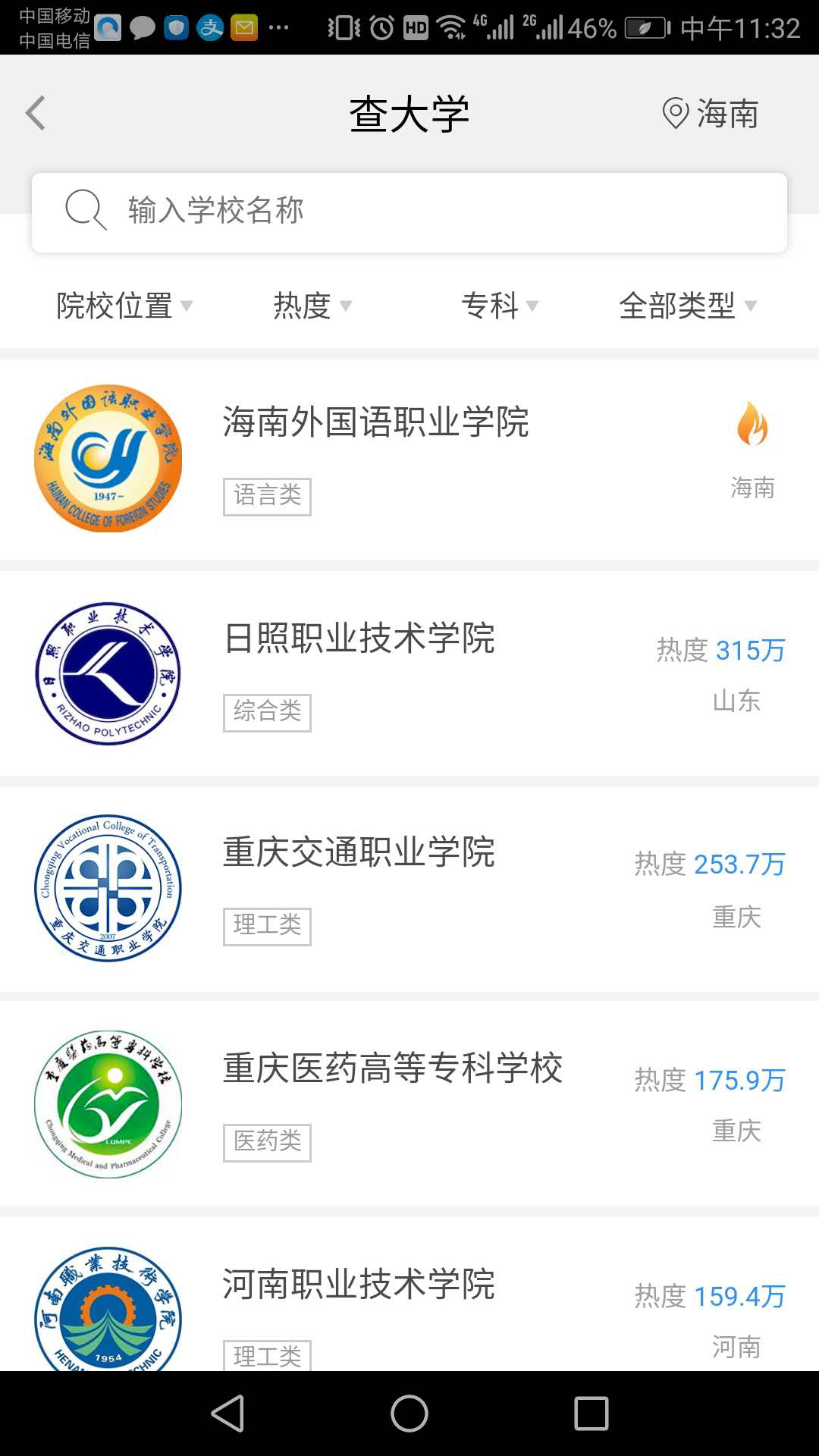Go back from the 查大学 page
Image resolution: width=819 pixels, height=1456 pixels.
tap(36, 114)
